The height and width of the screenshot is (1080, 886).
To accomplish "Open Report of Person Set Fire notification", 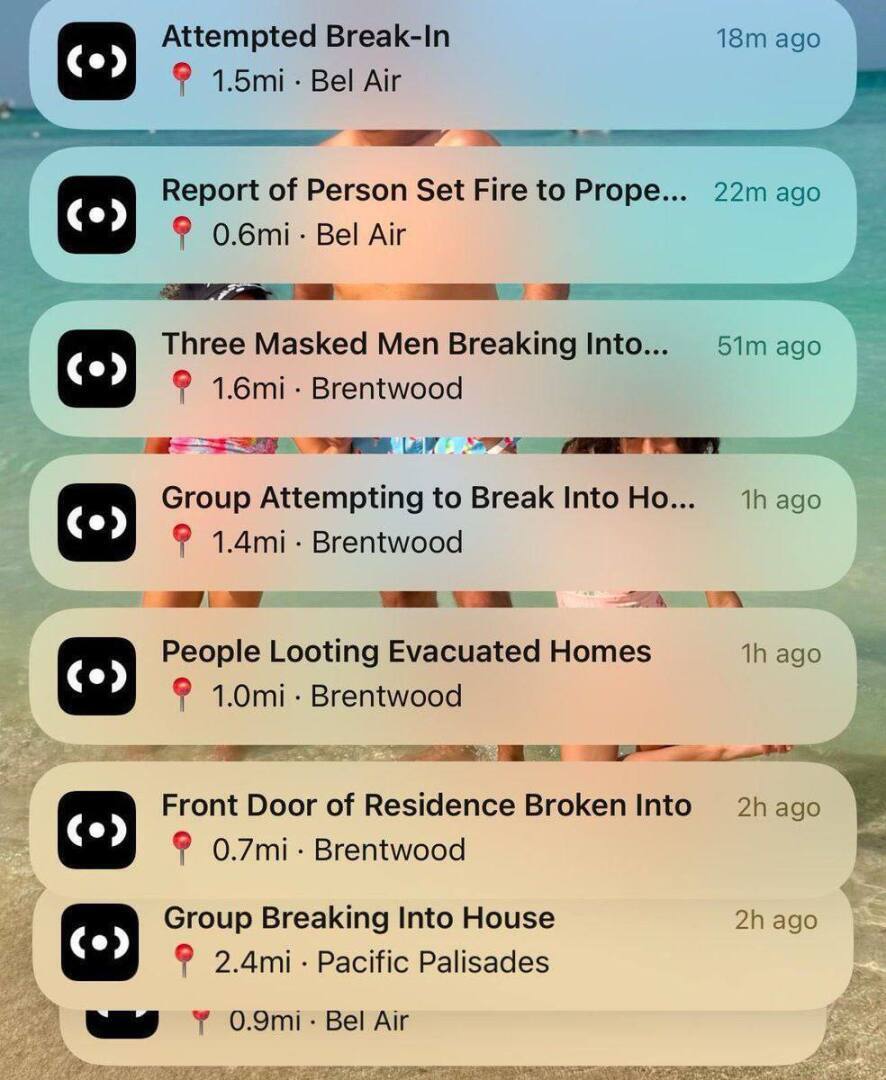I will (x=442, y=213).
